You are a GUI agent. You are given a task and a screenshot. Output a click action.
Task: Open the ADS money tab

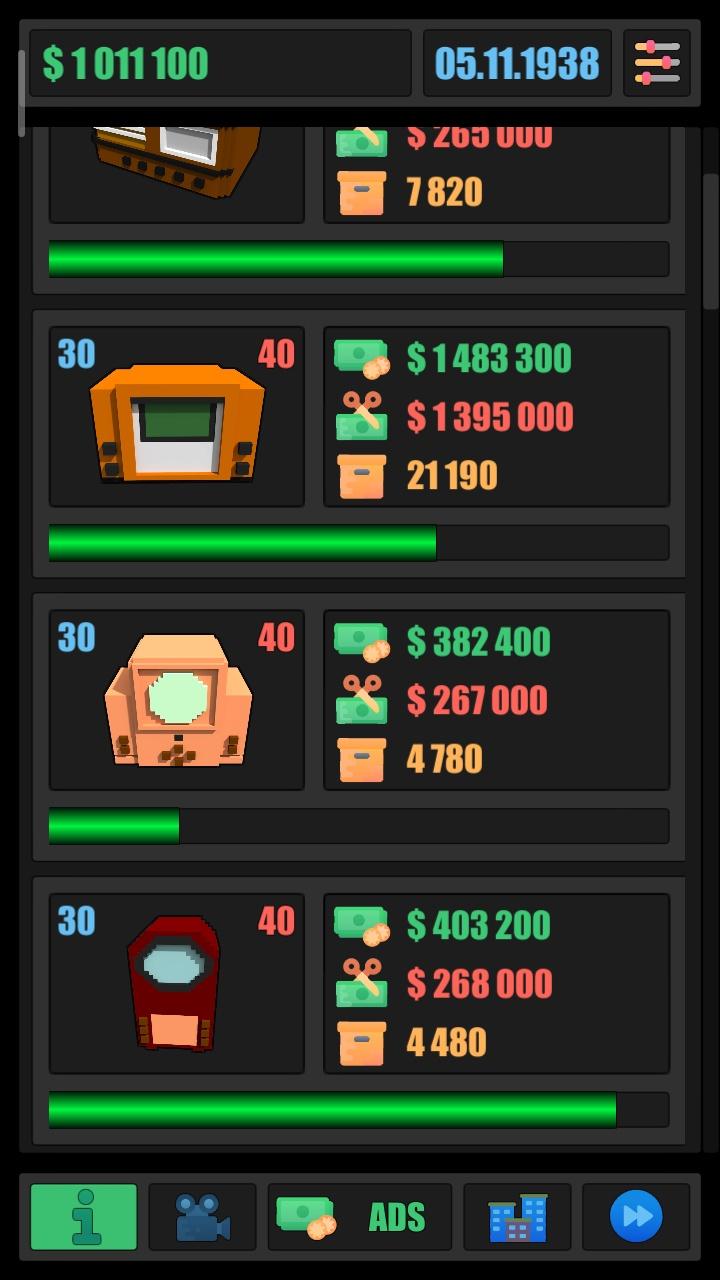360,1217
